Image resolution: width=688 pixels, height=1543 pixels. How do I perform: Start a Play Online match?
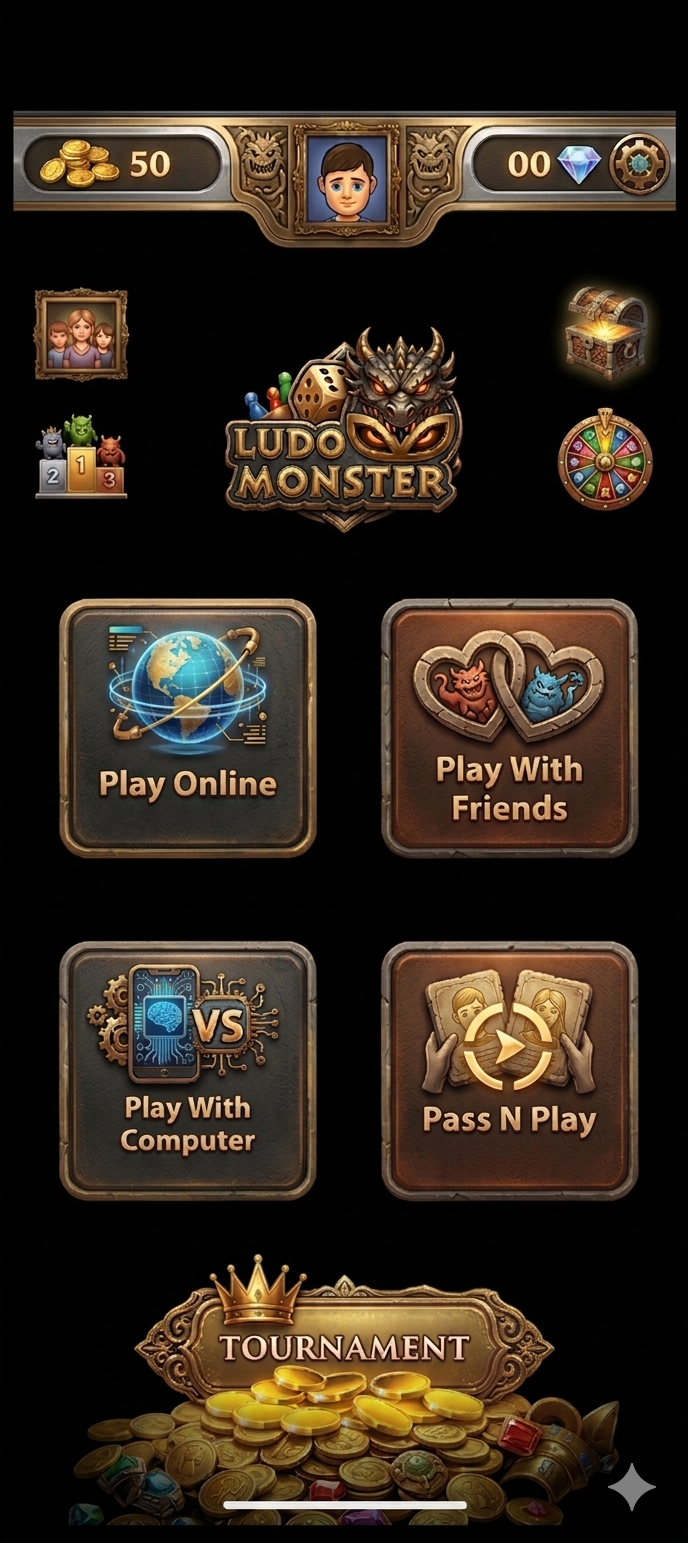coord(188,727)
